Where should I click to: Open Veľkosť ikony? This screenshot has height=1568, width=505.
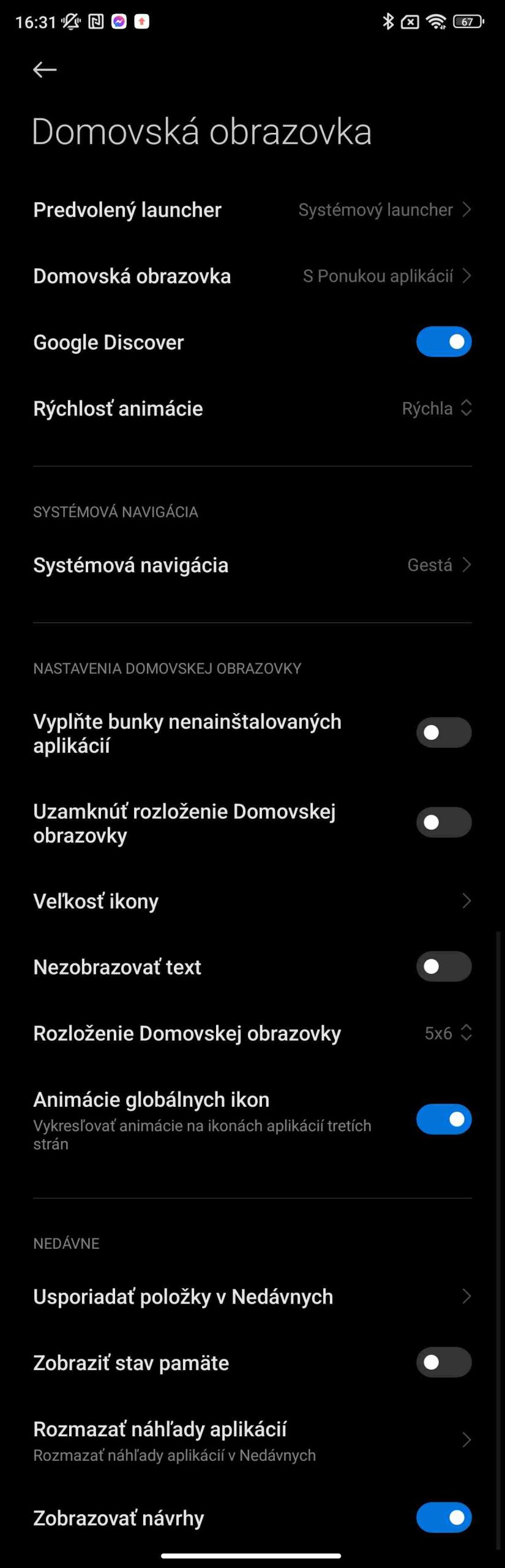252,901
